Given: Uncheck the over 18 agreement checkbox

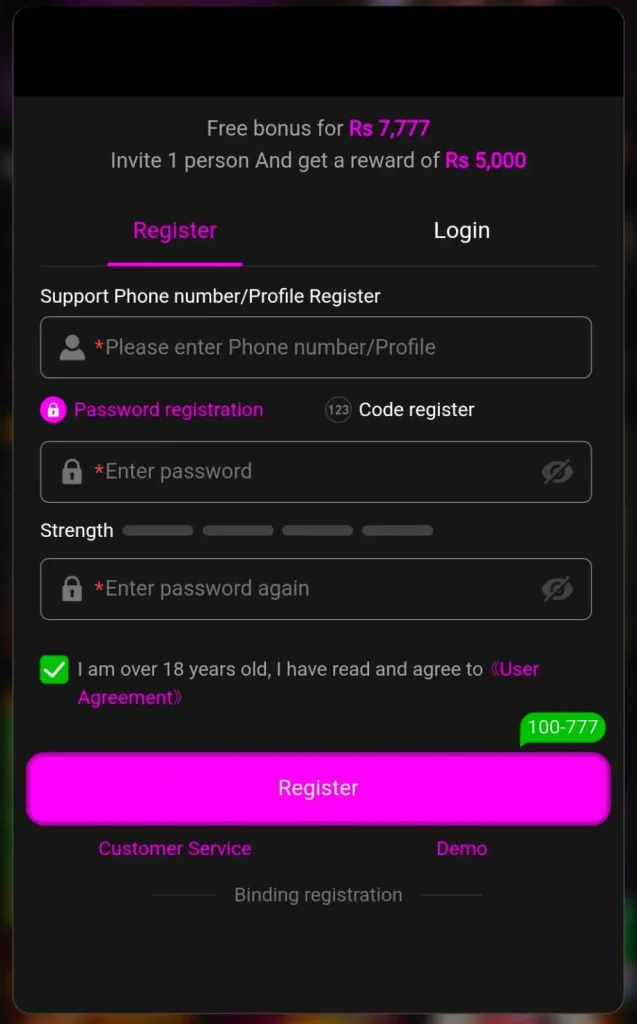Looking at the screenshot, I should click(54, 670).
